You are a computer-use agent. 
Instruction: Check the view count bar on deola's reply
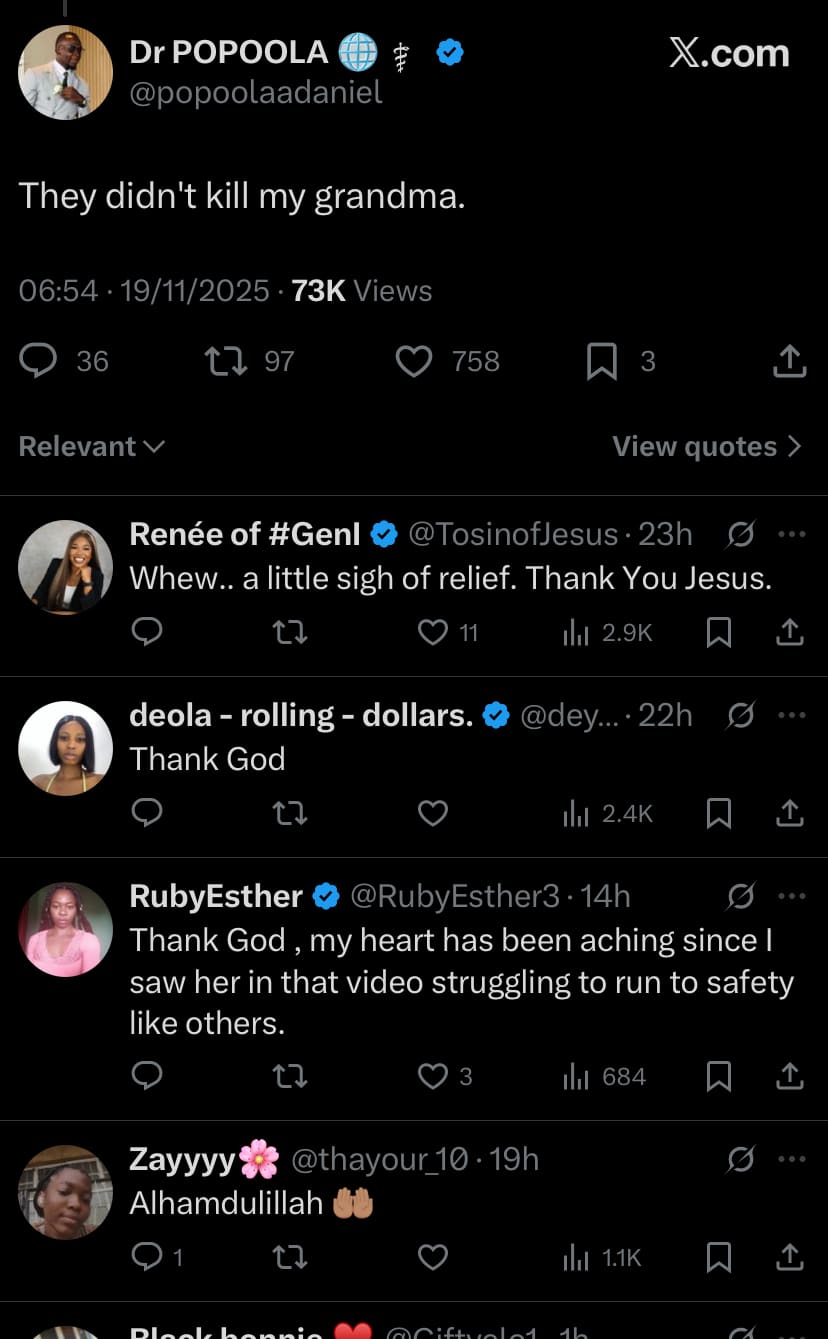600,813
